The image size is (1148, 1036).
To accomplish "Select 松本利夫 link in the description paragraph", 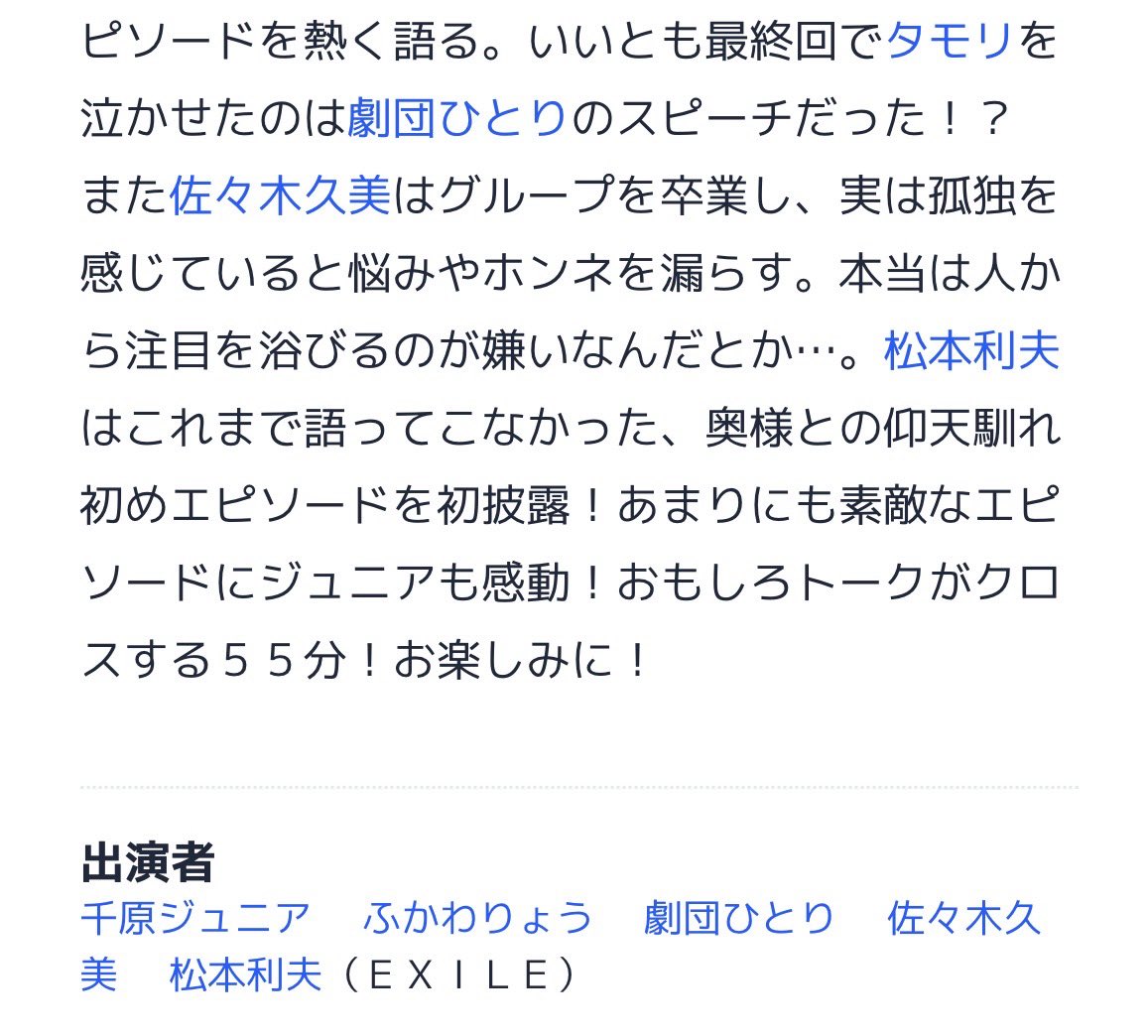I will click(971, 351).
